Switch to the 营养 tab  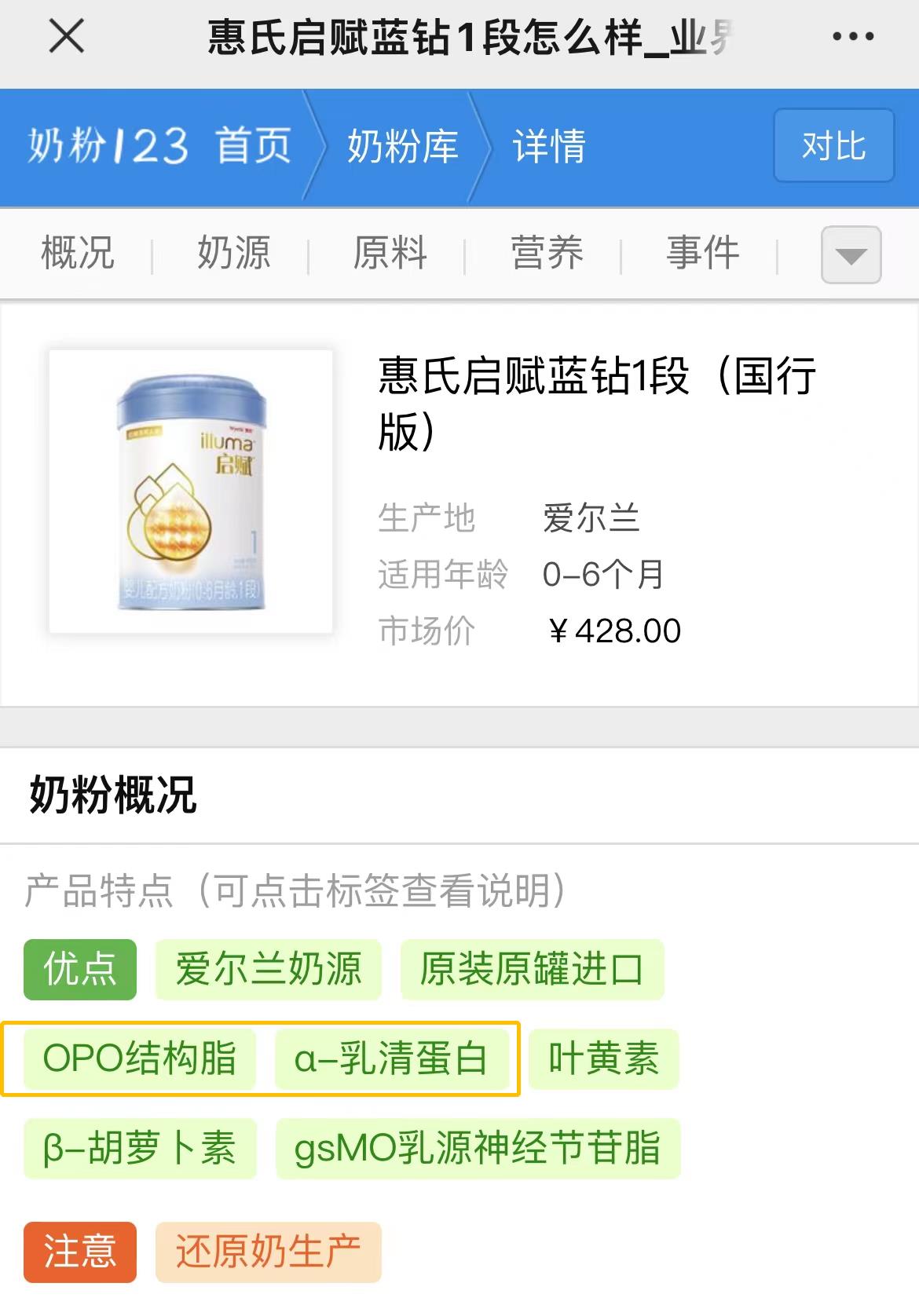pyautogui.click(x=547, y=254)
